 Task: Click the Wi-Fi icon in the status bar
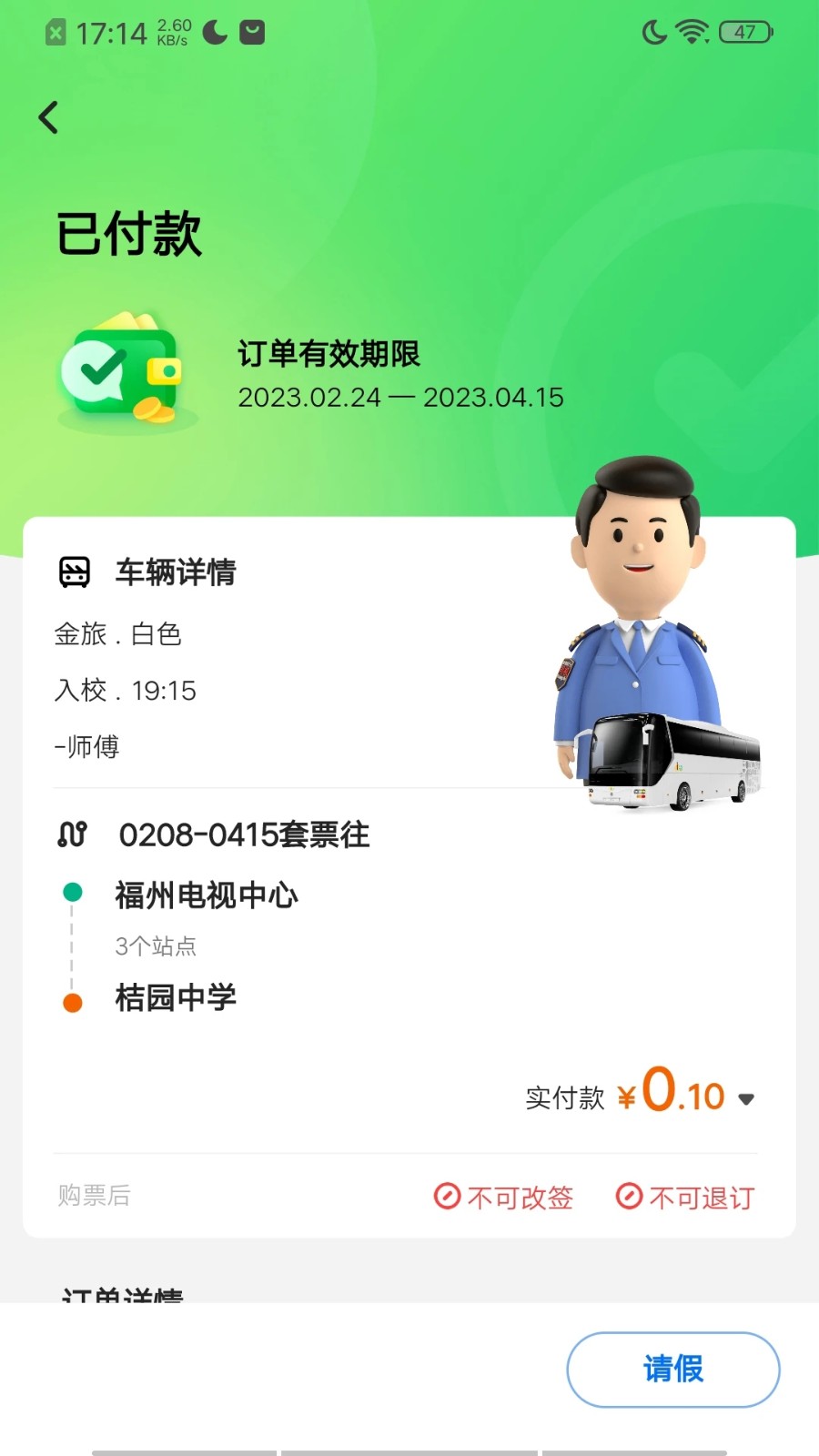[x=690, y=30]
